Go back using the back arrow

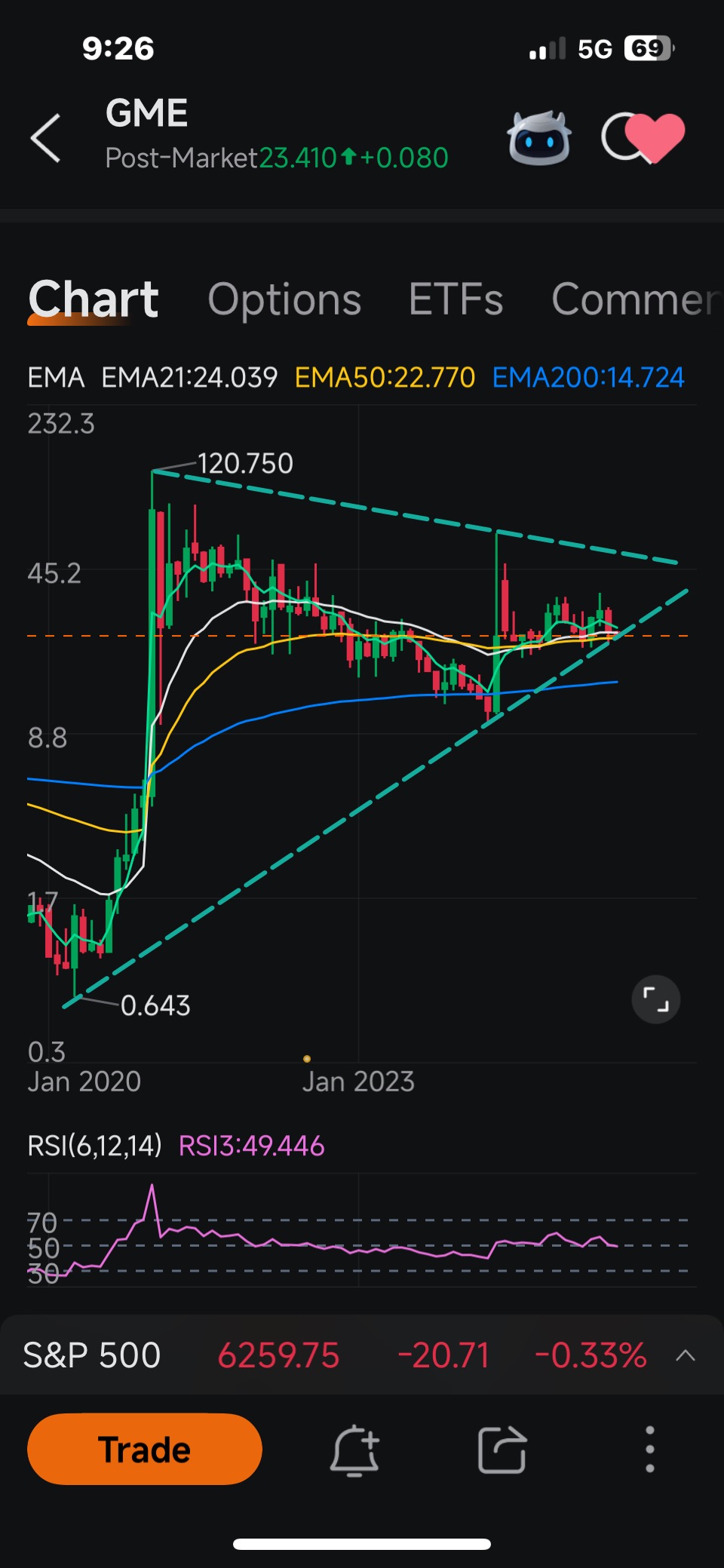coord(45,138)
